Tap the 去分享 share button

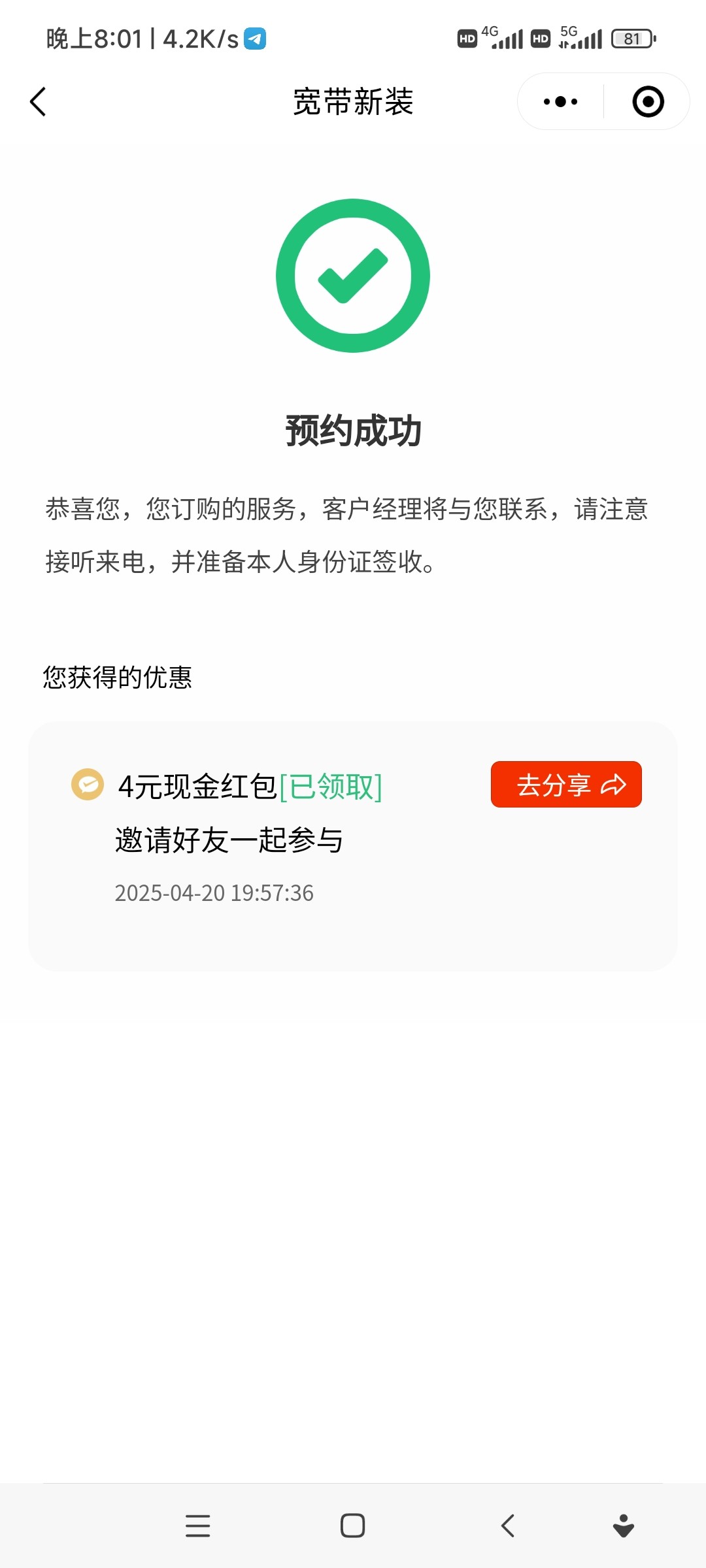(x=566, y=784)
